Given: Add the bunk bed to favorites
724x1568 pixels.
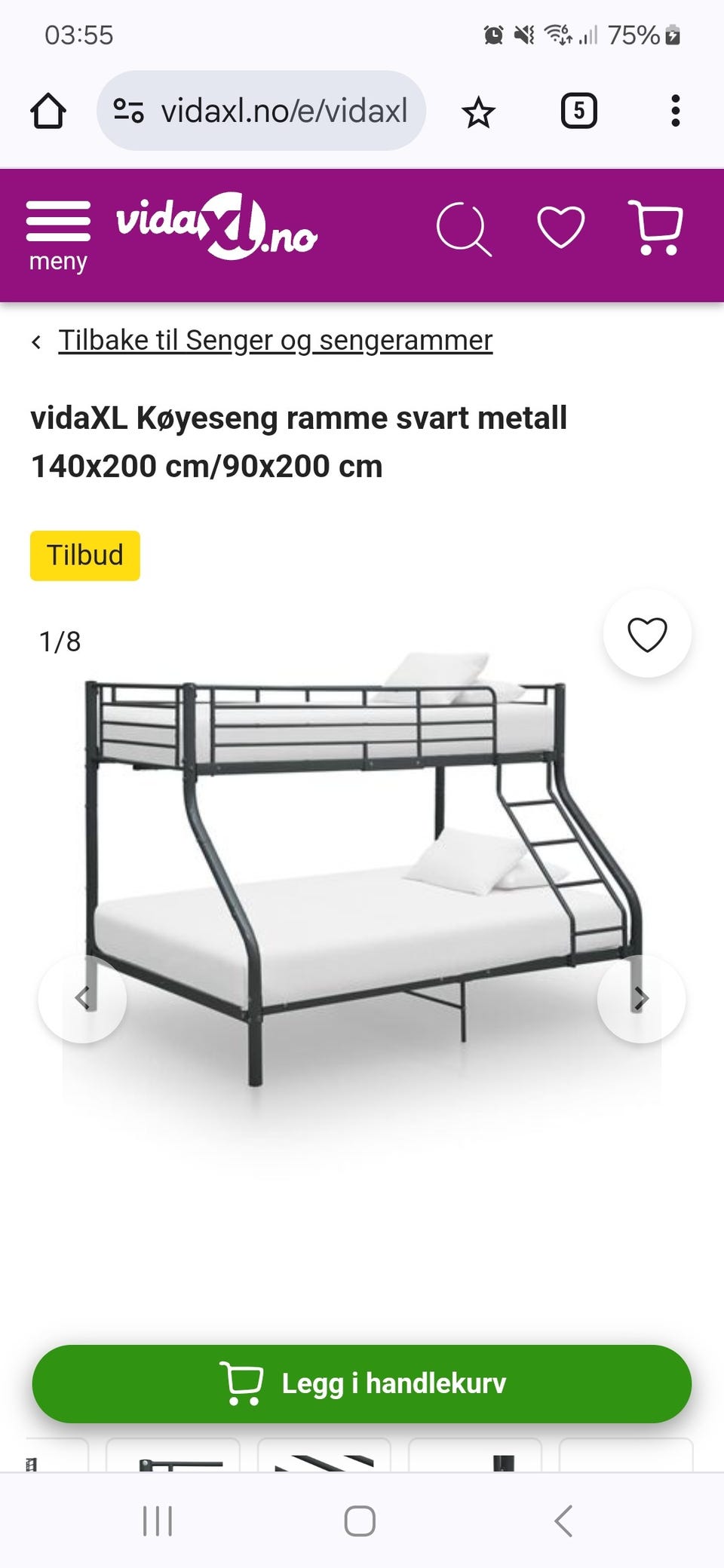Looking at the screenshot, I should coord(647,634).
